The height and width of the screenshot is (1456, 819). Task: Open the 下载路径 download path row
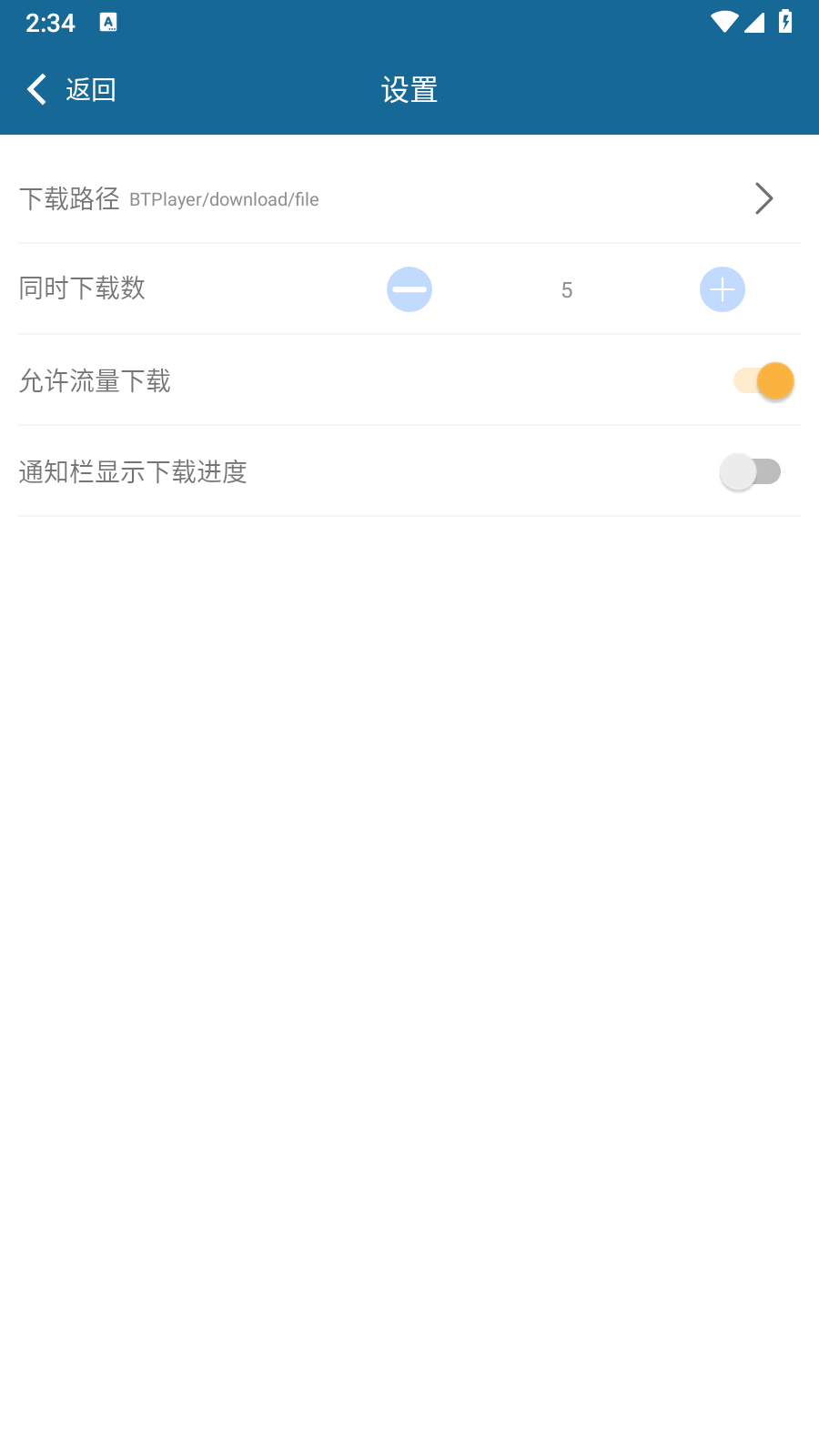pos(409,198)
